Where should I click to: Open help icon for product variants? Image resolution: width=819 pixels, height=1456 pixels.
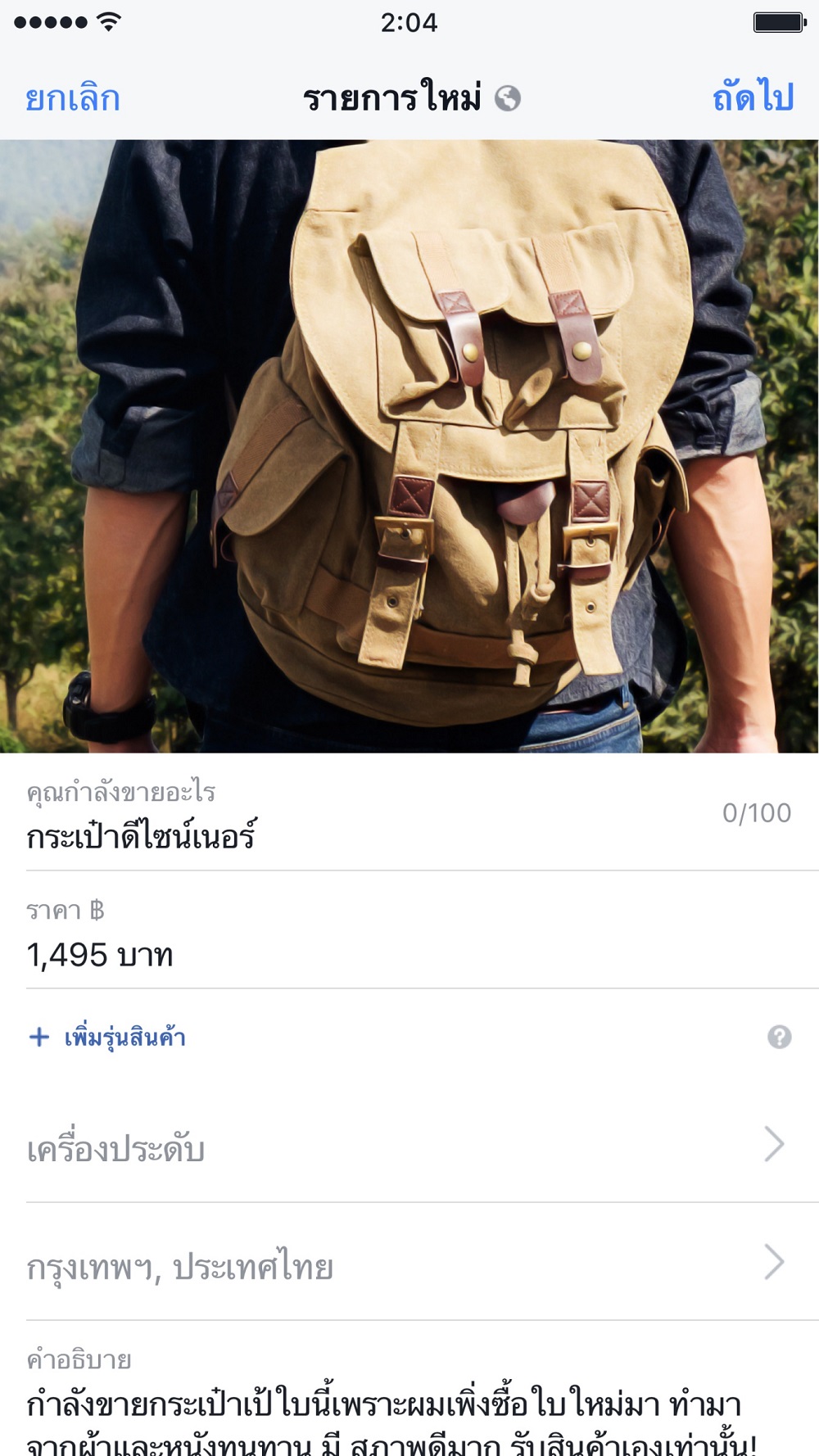(x=779, y=1038)
